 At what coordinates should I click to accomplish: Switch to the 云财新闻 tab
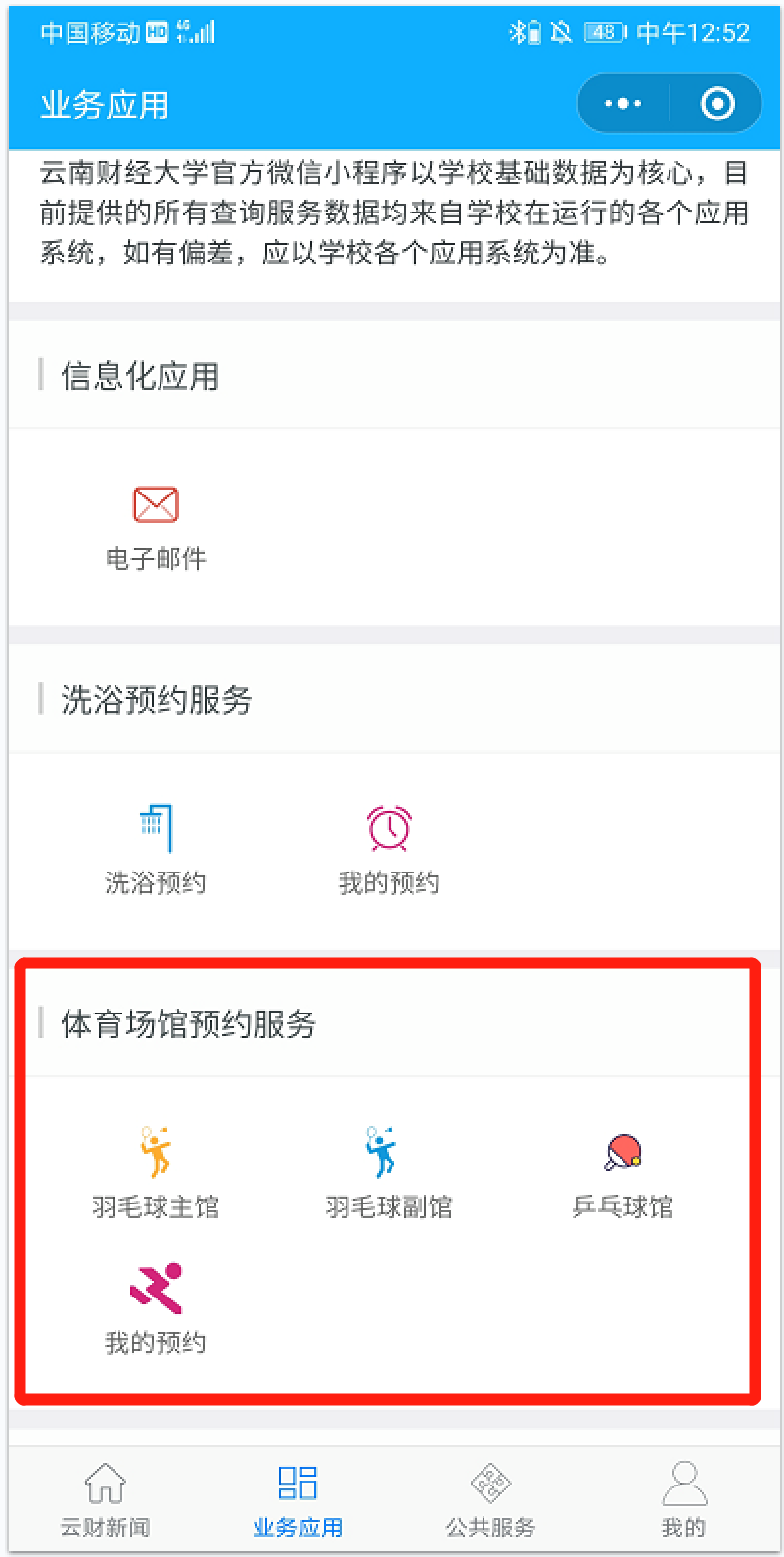coord(105,1499)
